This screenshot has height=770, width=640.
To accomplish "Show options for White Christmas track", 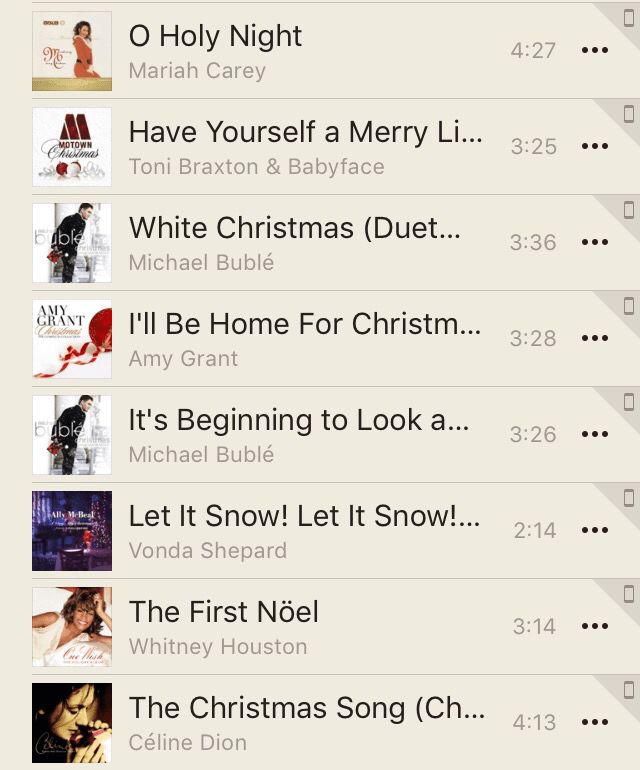I will [595, 243].
